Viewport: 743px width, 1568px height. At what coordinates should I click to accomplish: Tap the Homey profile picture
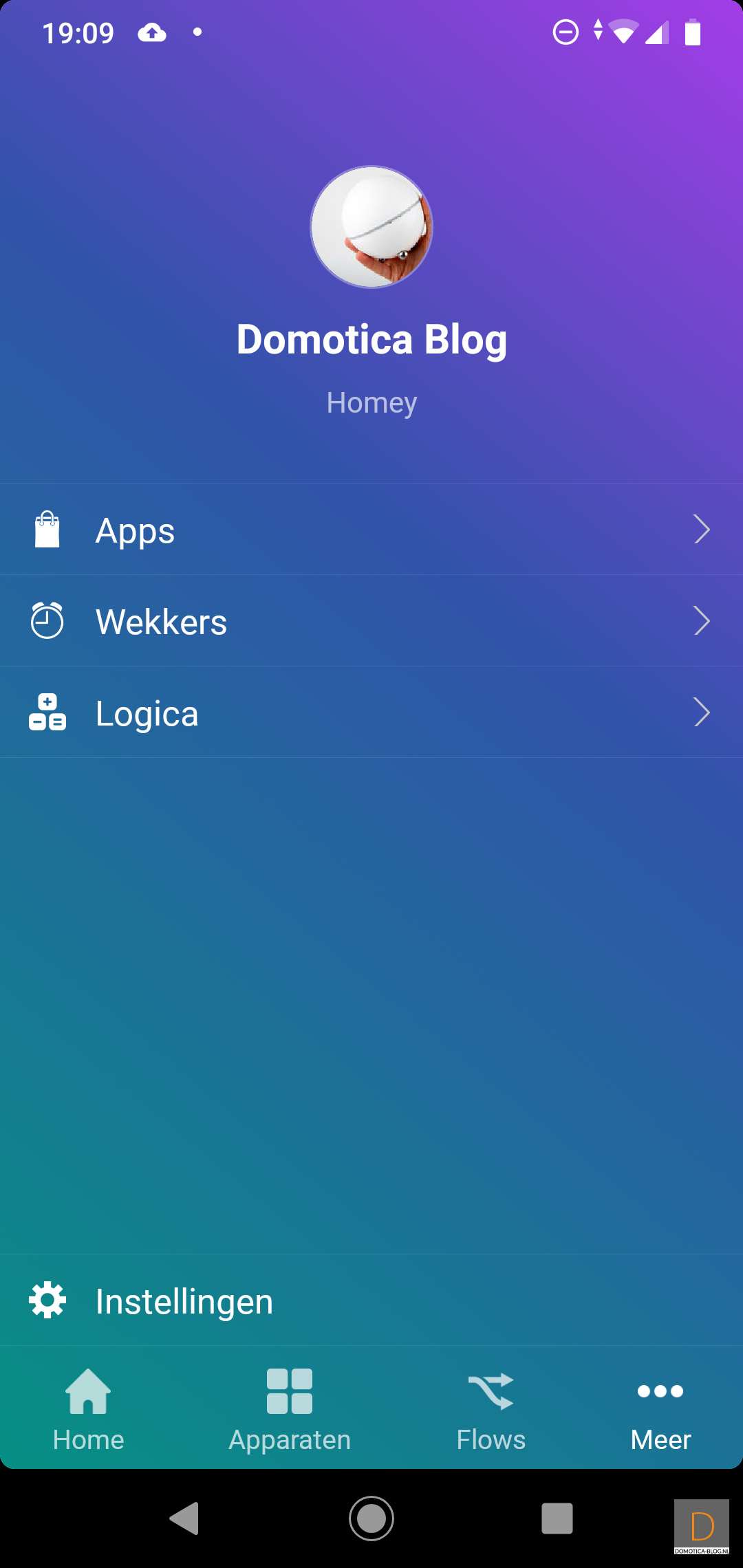[x=371, y=227]
